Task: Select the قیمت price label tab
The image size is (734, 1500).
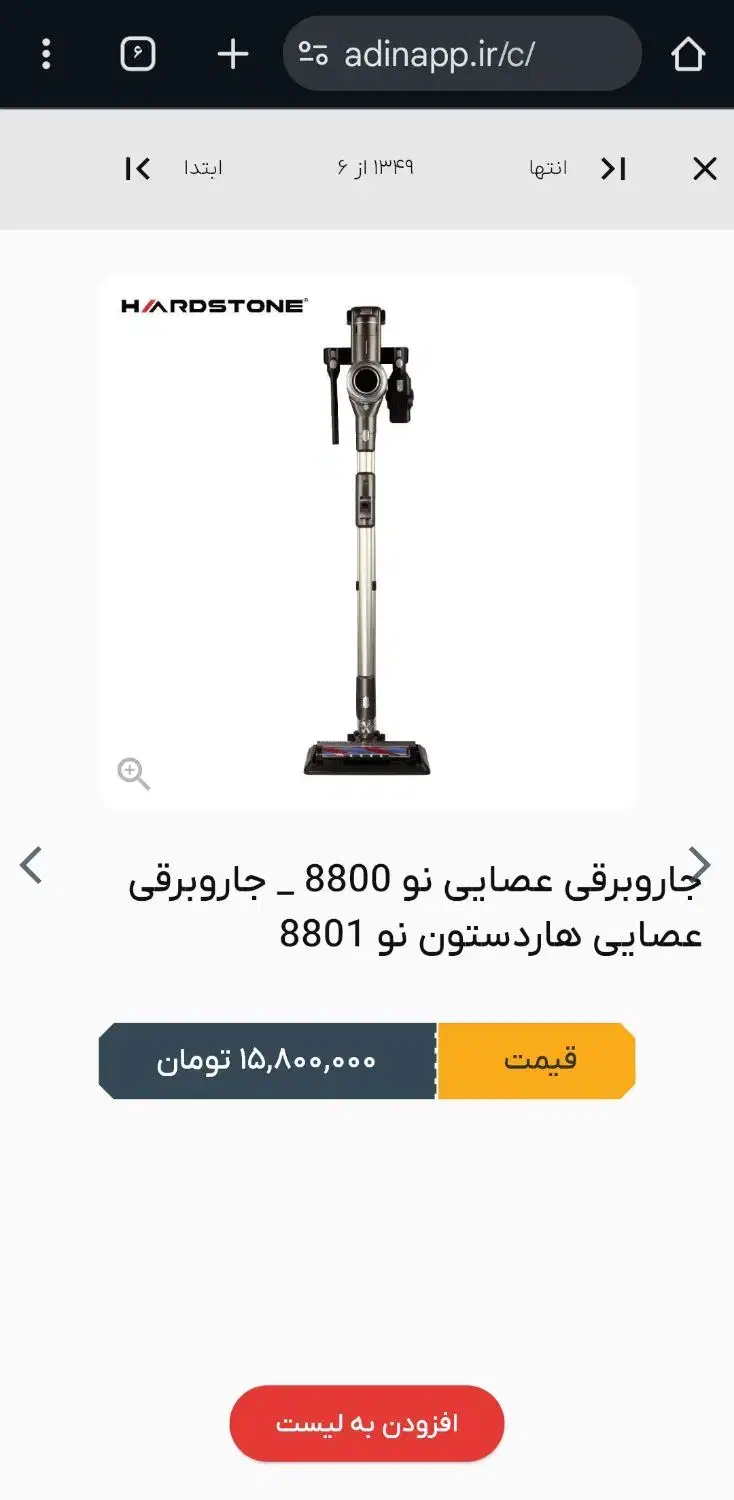Action: [537, 1060]
